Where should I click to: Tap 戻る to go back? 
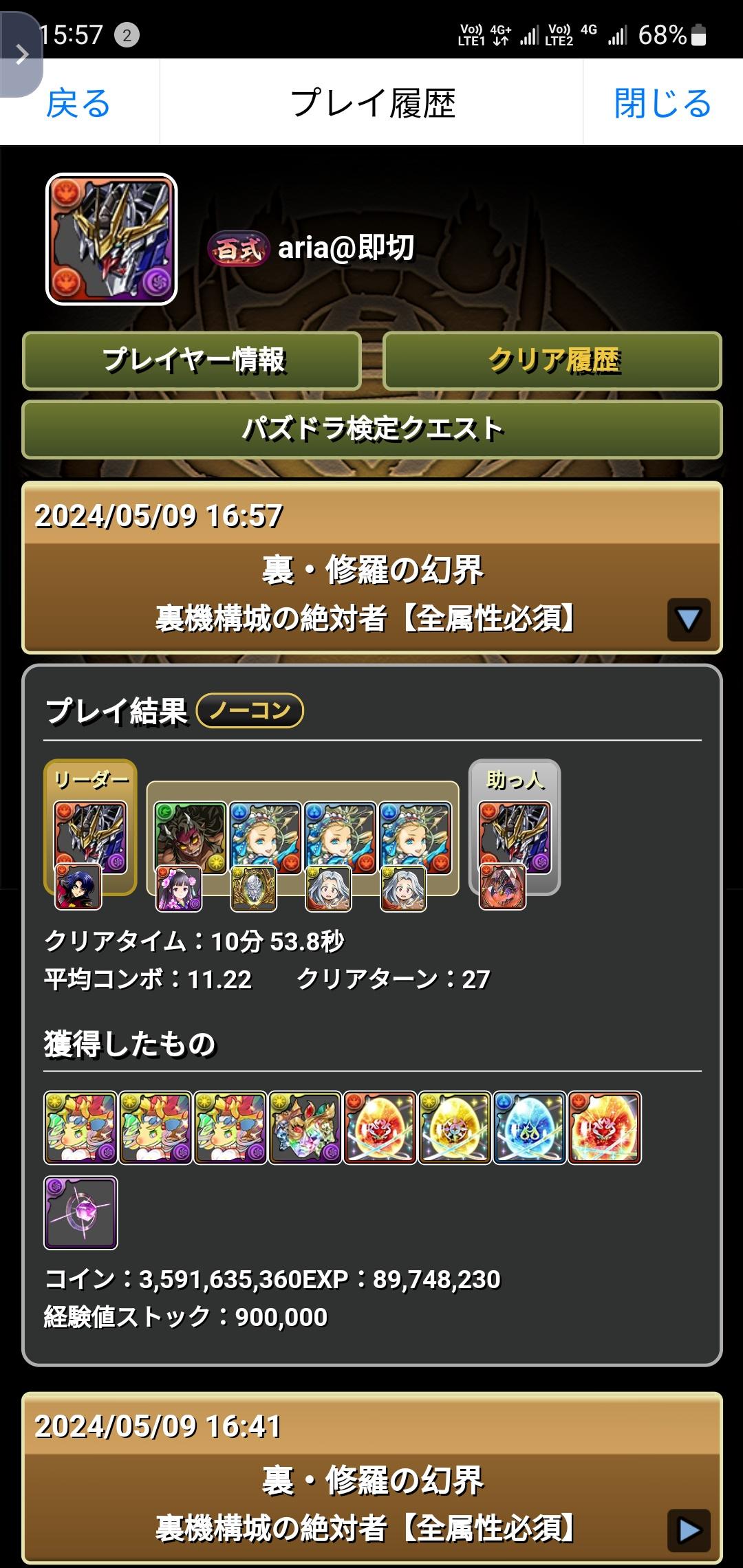[78, 103]
